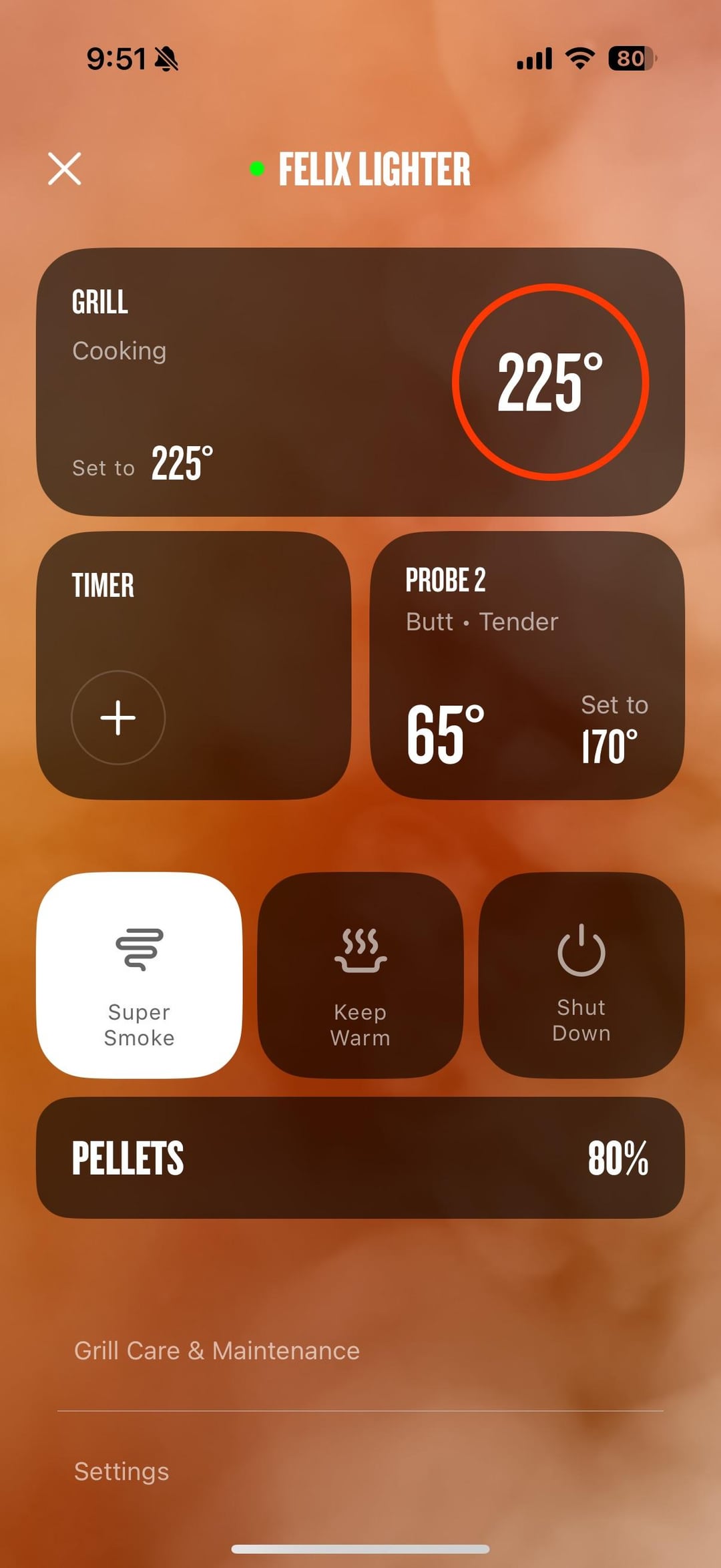Open the Grill temperature card
Screen dimensions: 721x1568
(x=360, y=382)
